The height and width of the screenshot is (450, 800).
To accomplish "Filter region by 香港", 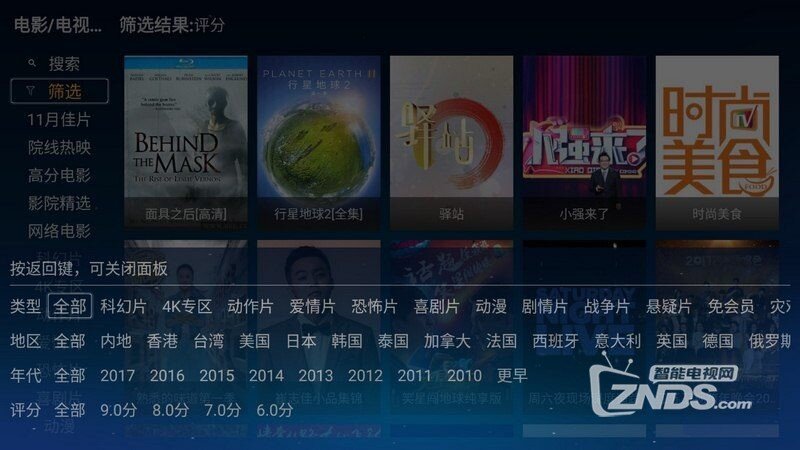I will click(162, 341).
